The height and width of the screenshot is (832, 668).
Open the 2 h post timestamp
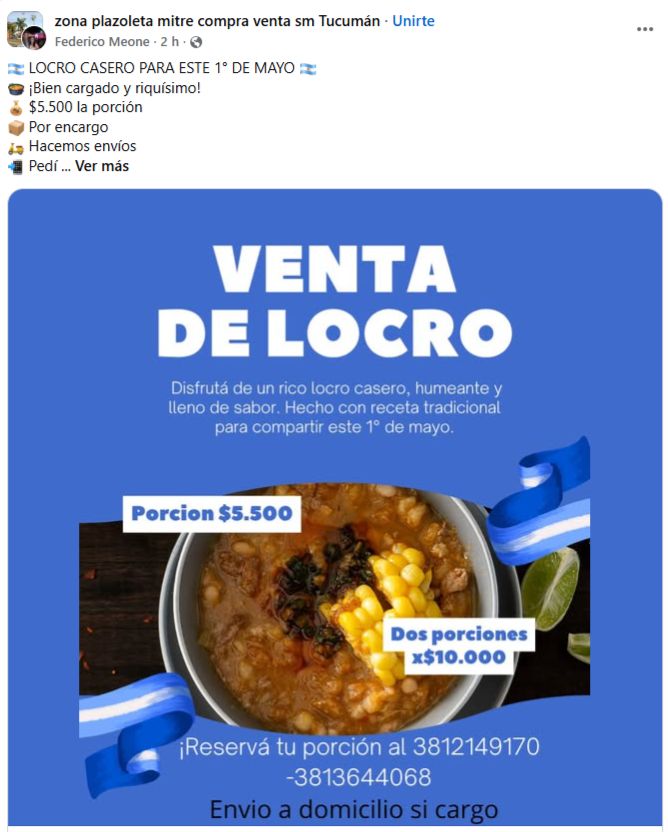tap(170, 41)
